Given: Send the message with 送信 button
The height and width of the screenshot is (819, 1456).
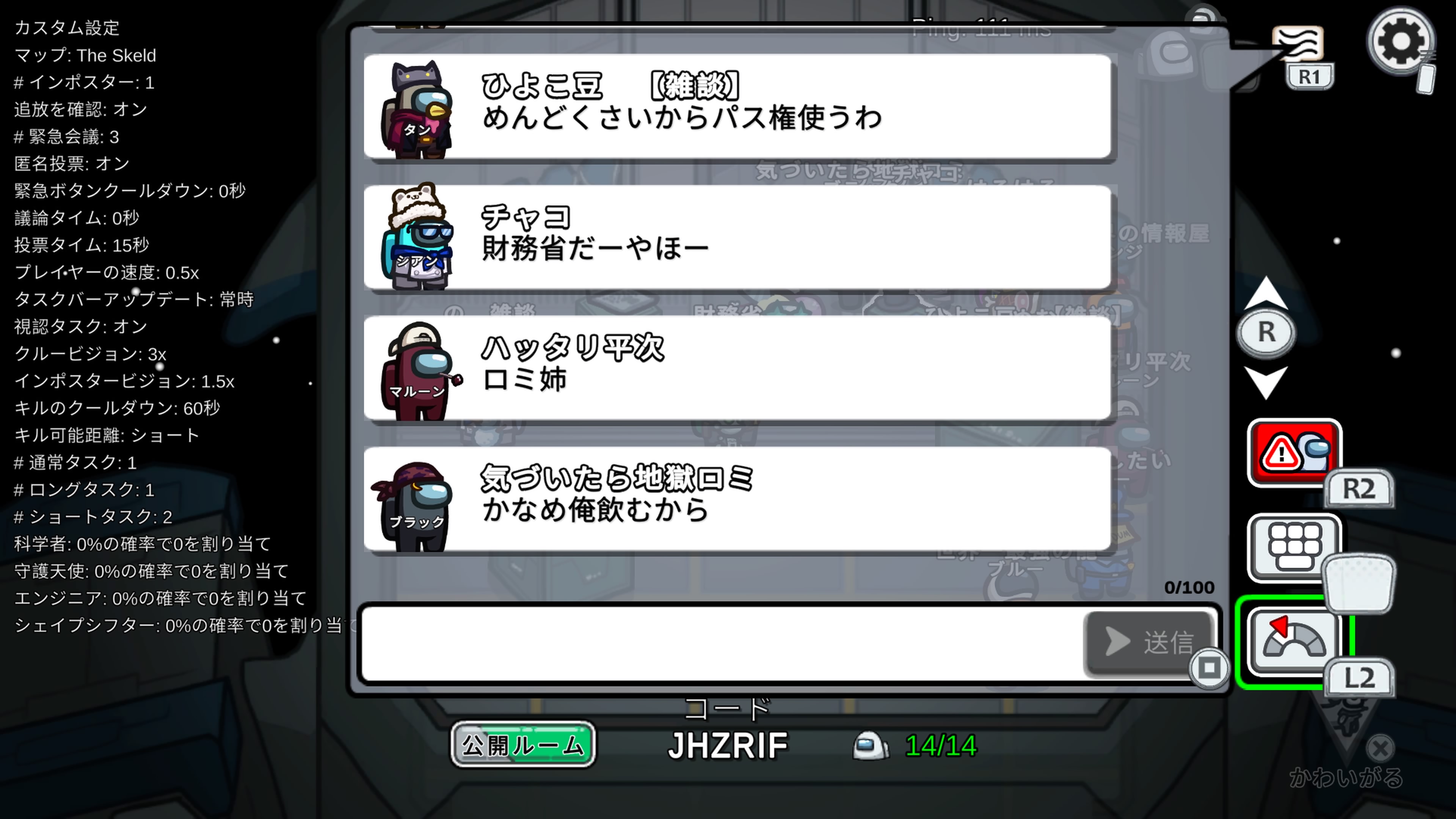Looking at the screenshot, I should [x=1148, y=643].
